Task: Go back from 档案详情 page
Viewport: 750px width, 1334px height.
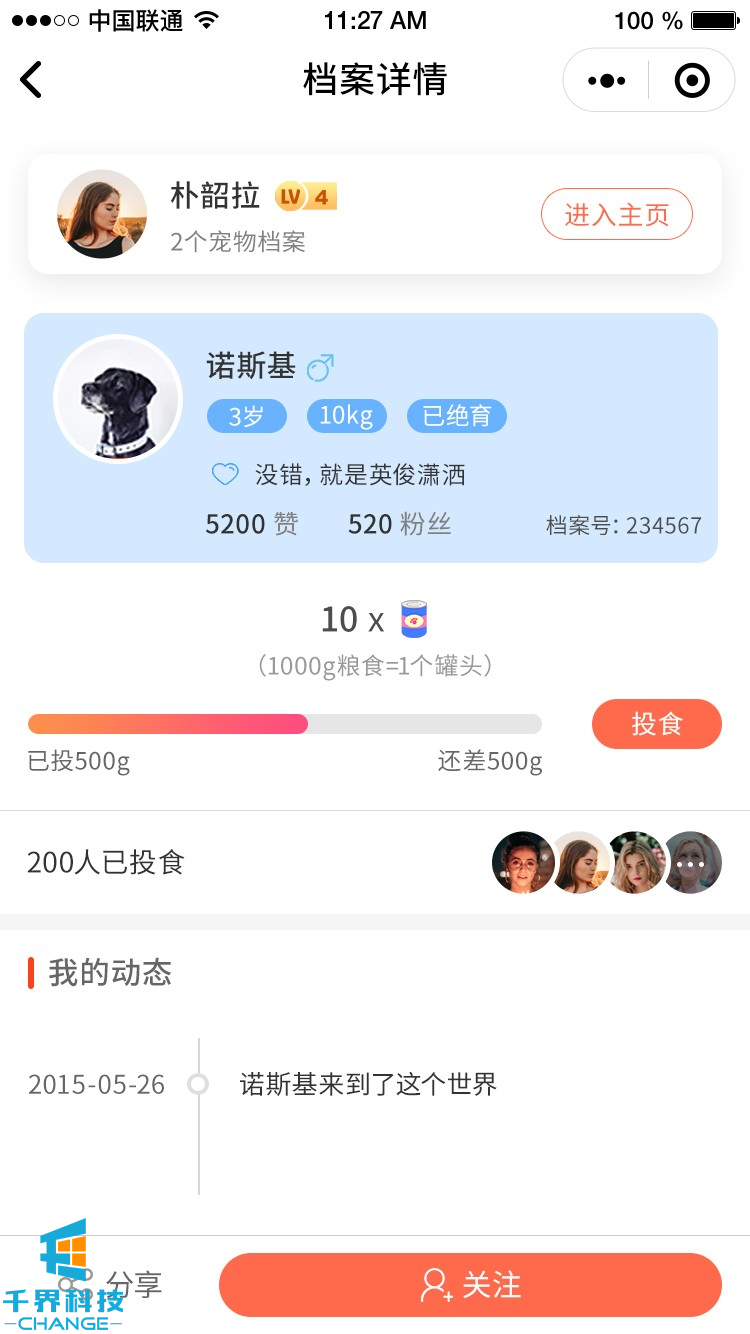Action: click(32, 80)
